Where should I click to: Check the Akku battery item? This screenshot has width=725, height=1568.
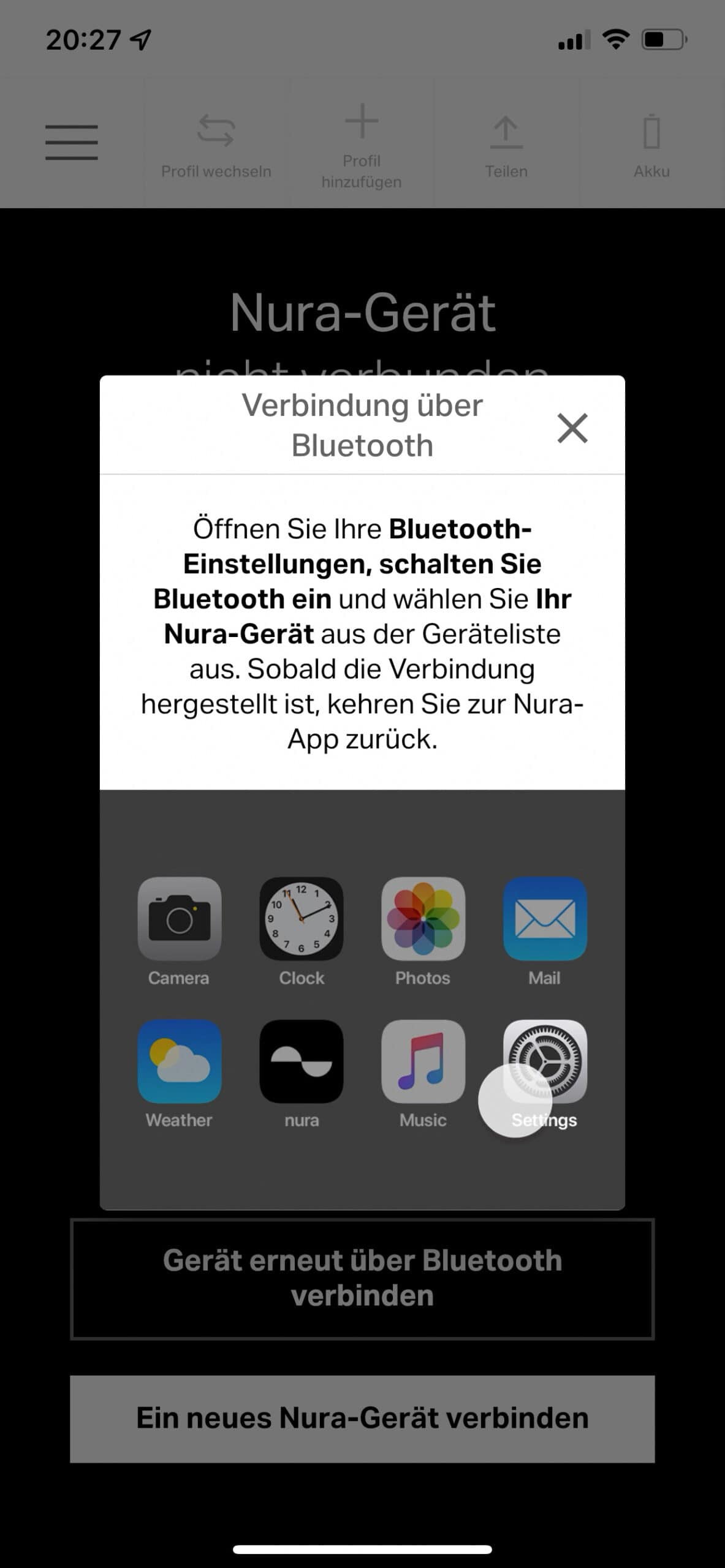coord(651,145)
